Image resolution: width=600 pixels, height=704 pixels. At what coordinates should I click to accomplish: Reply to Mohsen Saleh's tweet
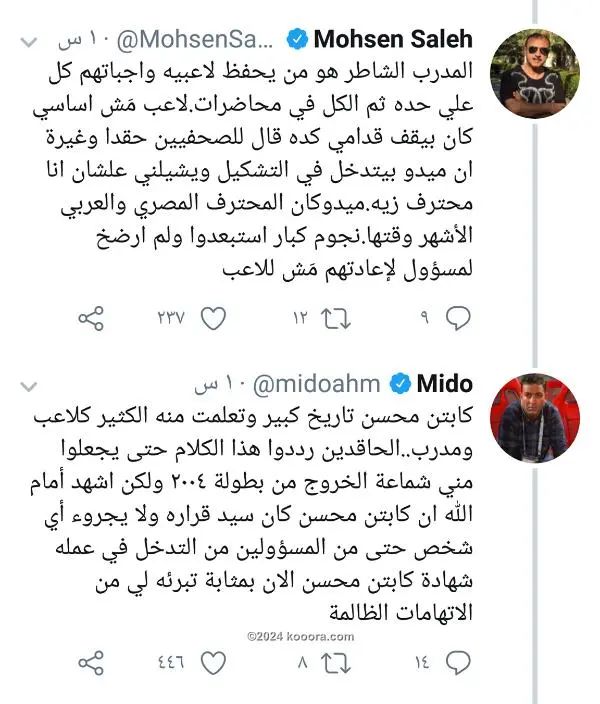tap(457, 318)
